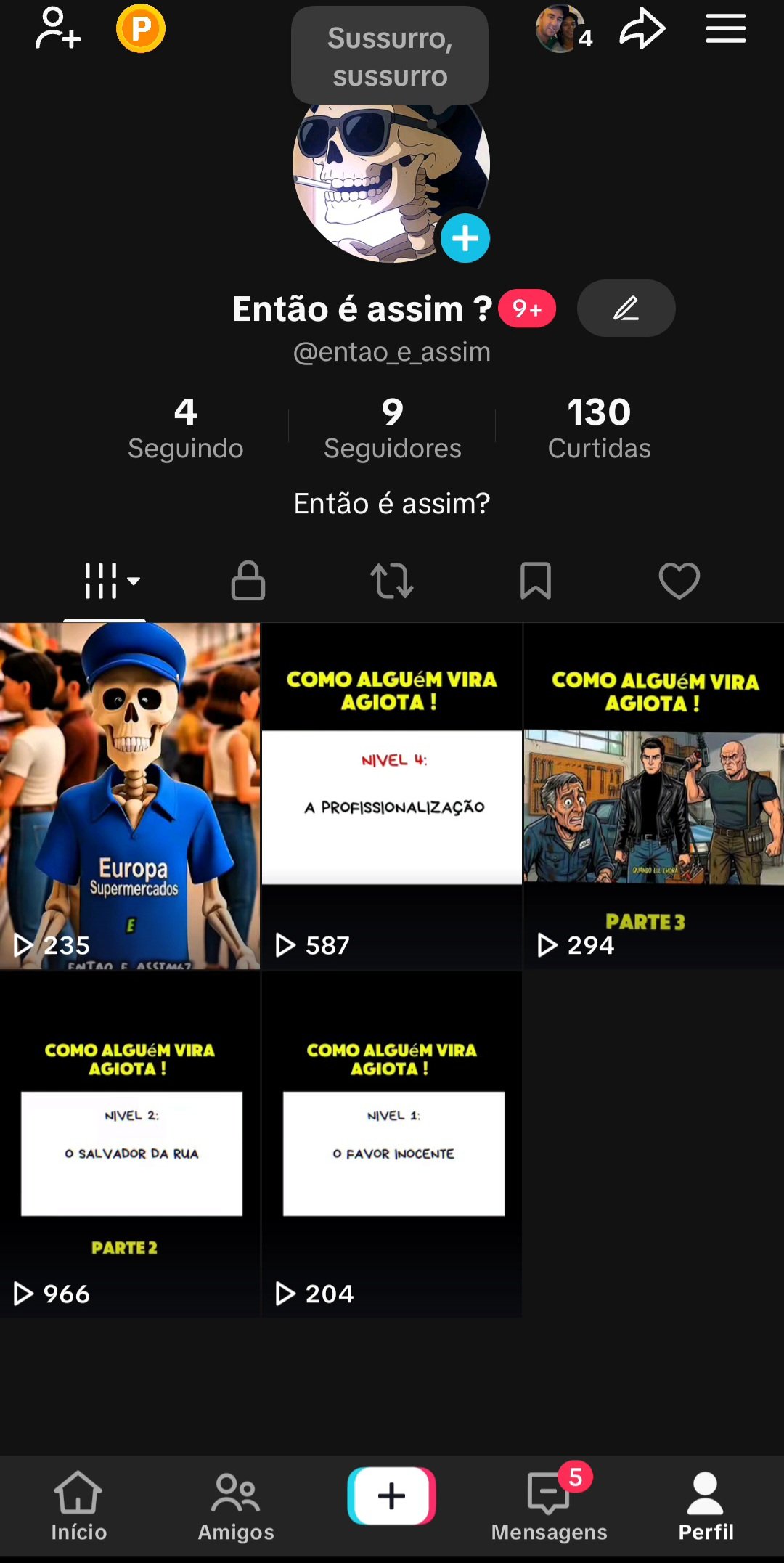The image size is (784, 1563).
Task: Open the Seguindo list
Action: click(x=185, y=428)
